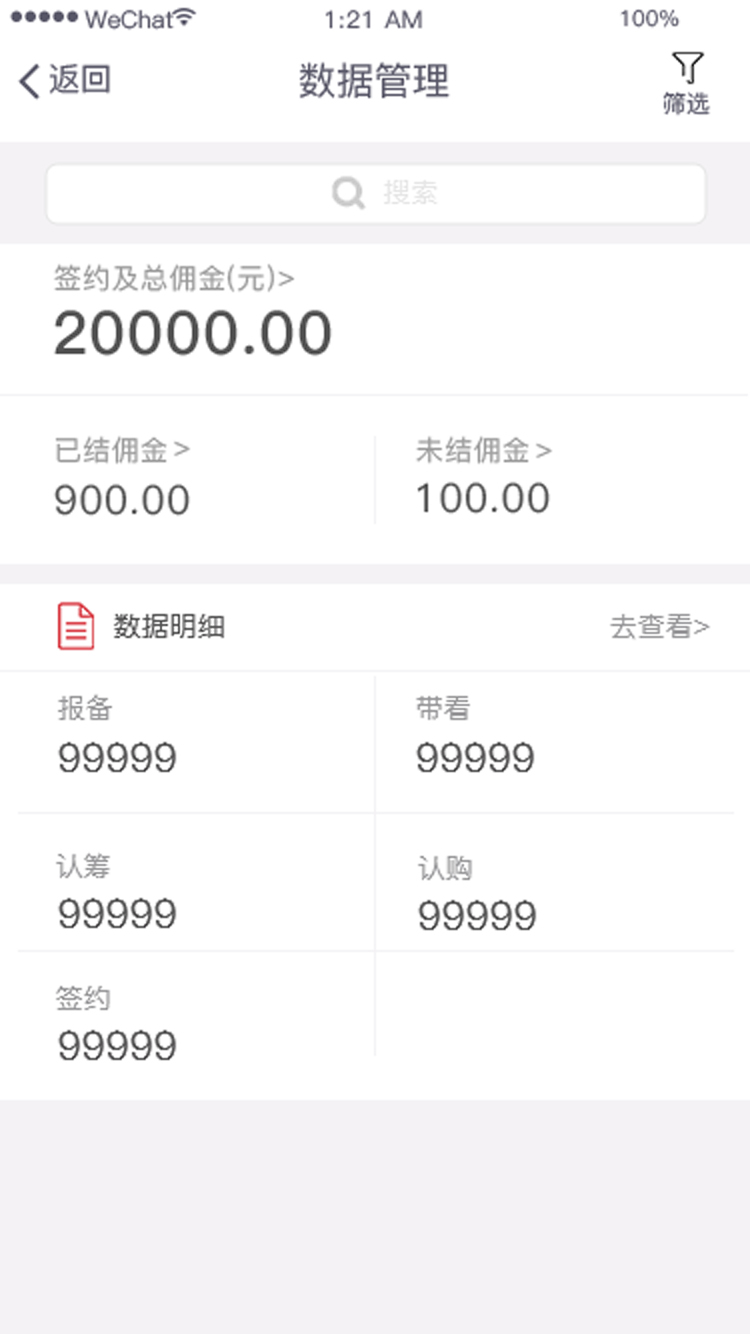View 未结佣金 breakdown
The image size is (750, 1334).
pyautogui.click(x=483, y=451)
